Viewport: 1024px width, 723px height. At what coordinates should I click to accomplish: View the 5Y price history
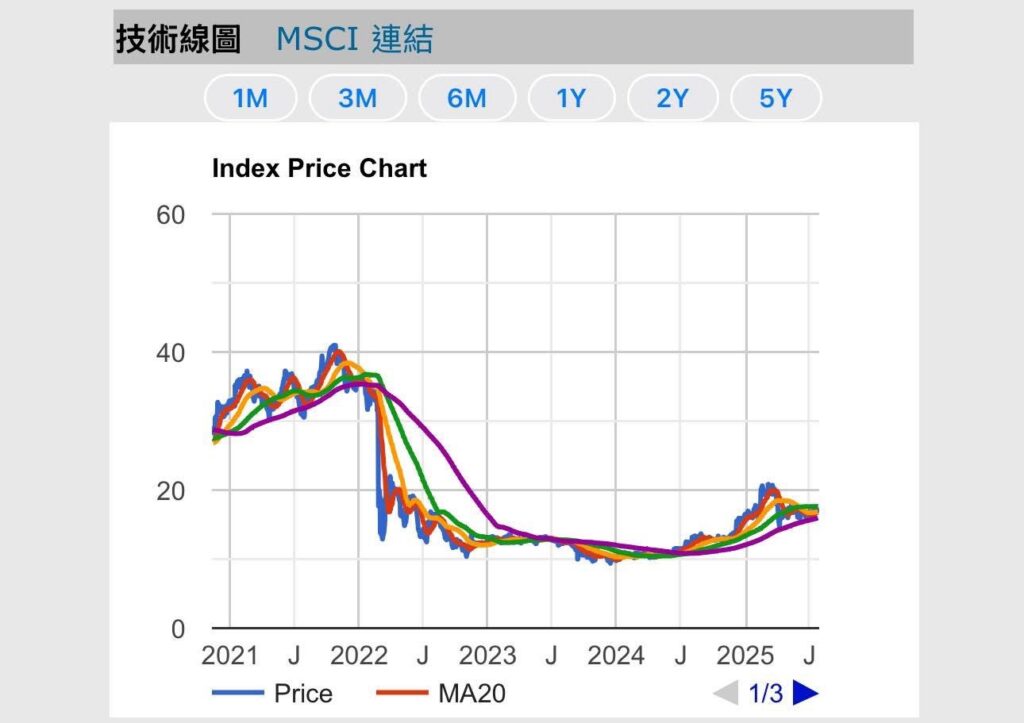pyautogui.click(x=776, y=98)
